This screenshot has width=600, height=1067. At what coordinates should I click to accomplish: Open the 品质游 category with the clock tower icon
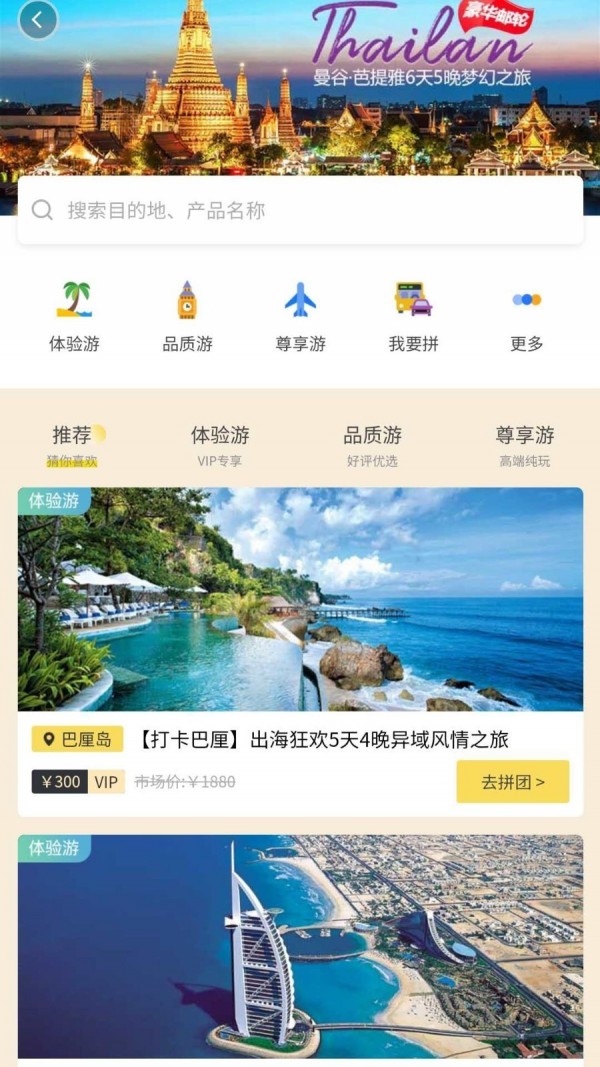pos(187,316)
